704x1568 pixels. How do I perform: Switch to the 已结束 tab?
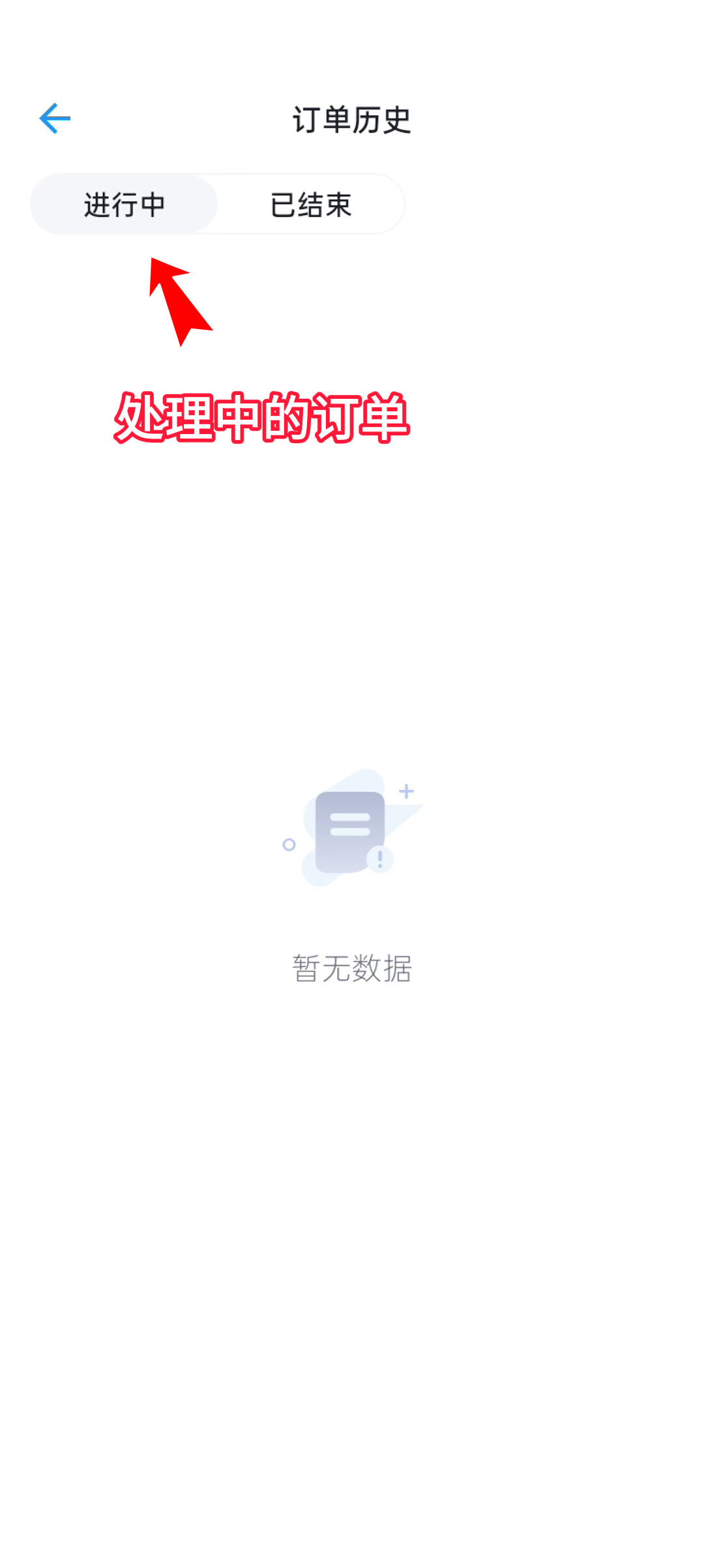point(311,205)
